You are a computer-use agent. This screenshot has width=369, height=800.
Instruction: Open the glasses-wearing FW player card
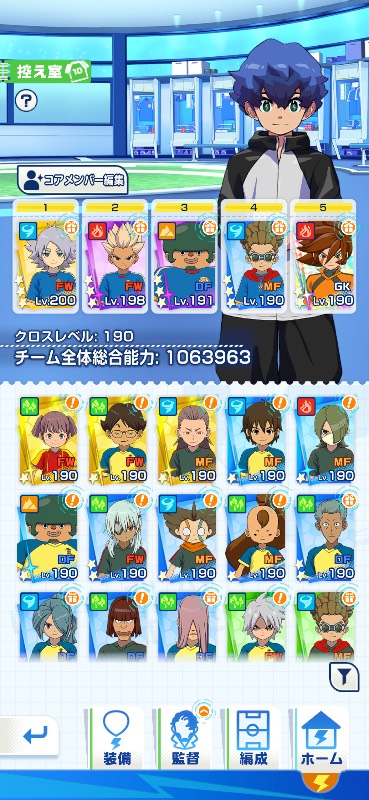click(118, 440)
